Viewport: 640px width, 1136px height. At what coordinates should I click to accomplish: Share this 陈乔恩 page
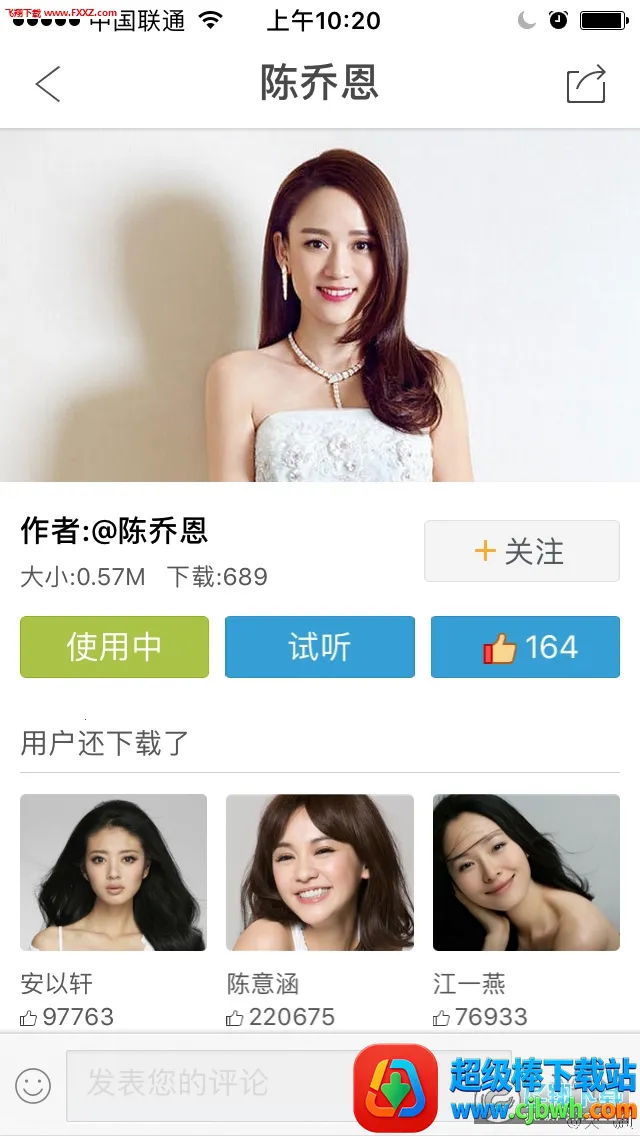pos(586,84)
